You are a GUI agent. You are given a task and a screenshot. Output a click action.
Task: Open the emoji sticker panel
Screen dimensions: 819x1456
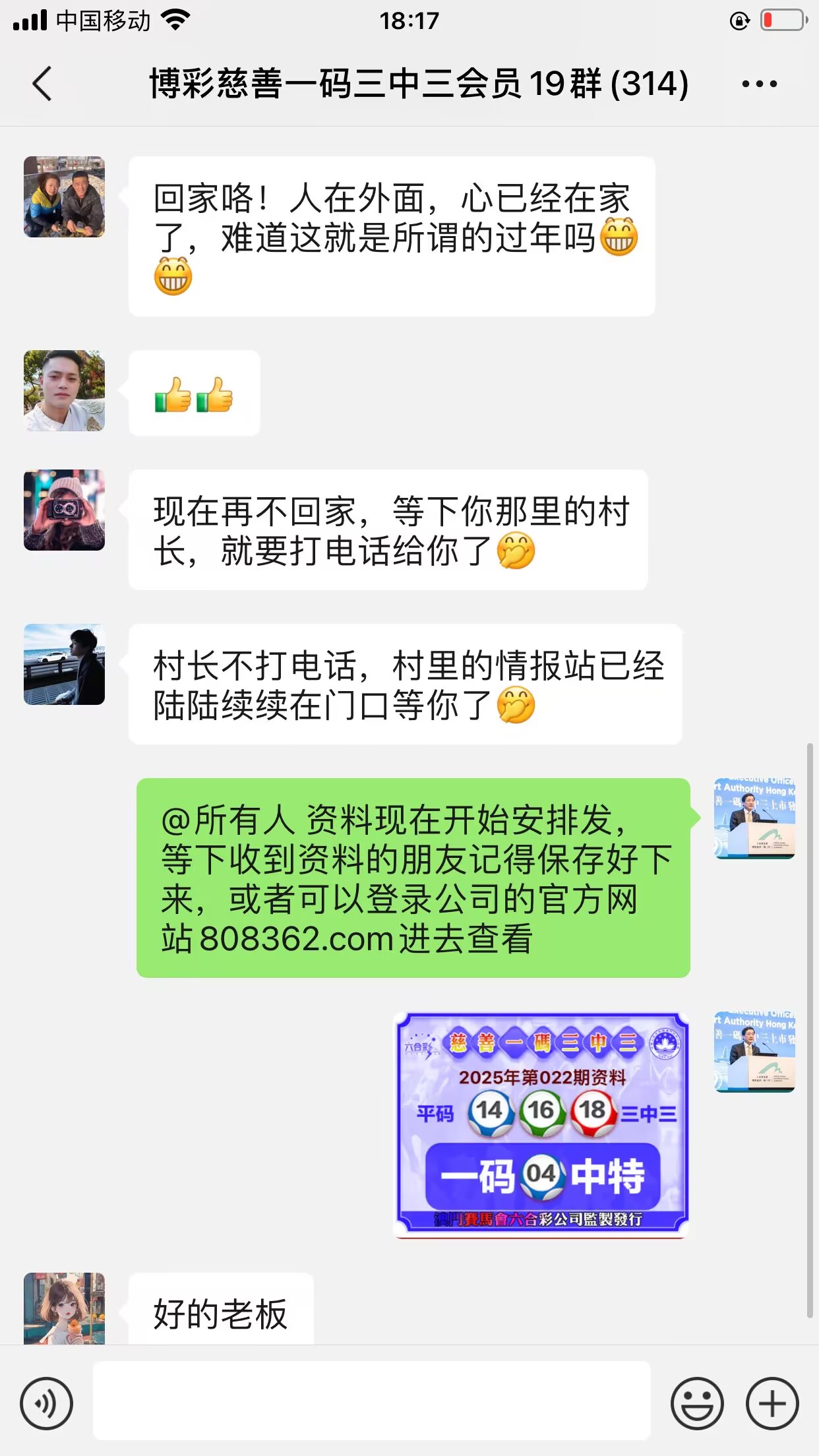click(x=696, y=1403)
